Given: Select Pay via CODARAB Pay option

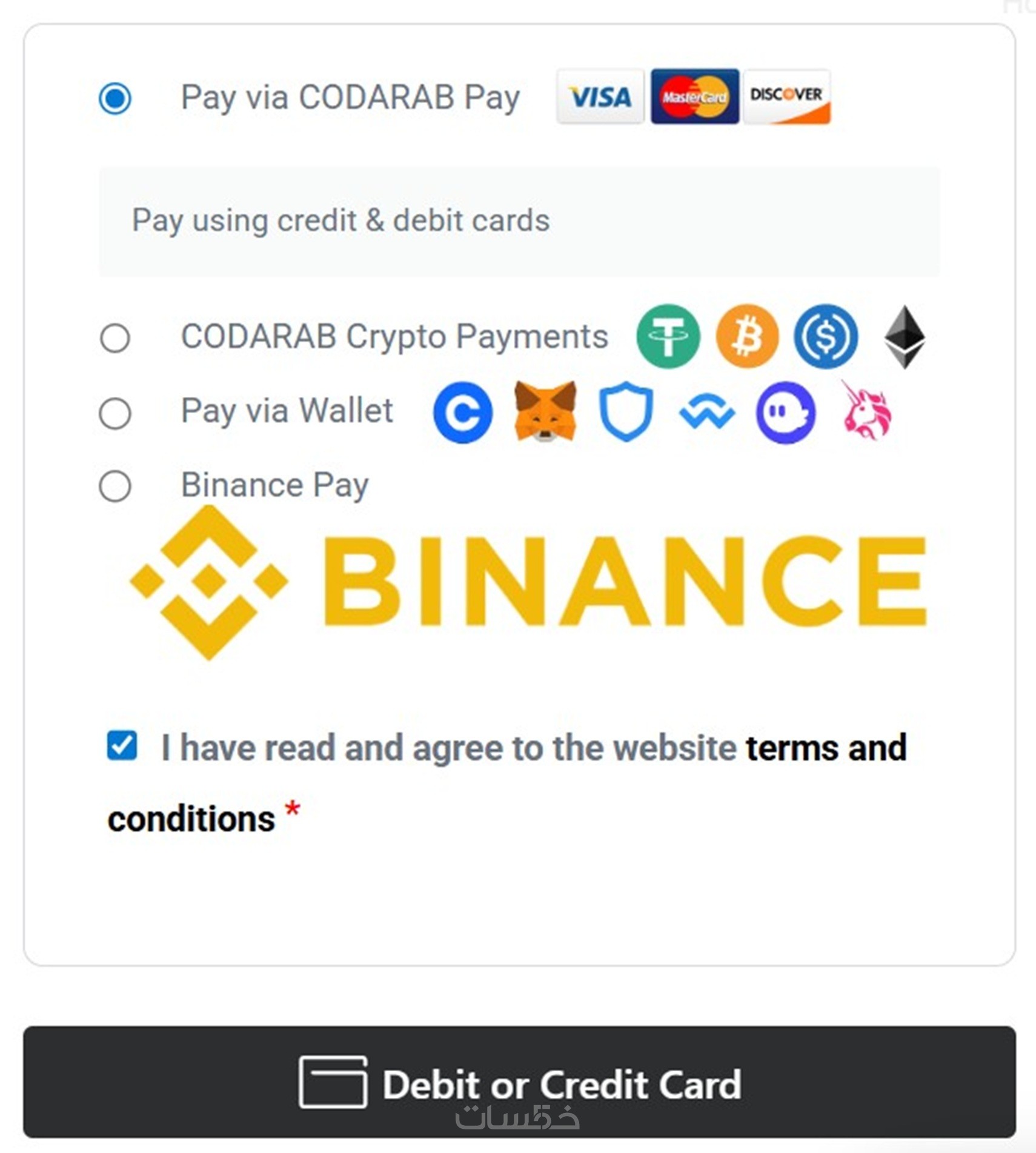Looking at the screenshot, I should [115, 98].
